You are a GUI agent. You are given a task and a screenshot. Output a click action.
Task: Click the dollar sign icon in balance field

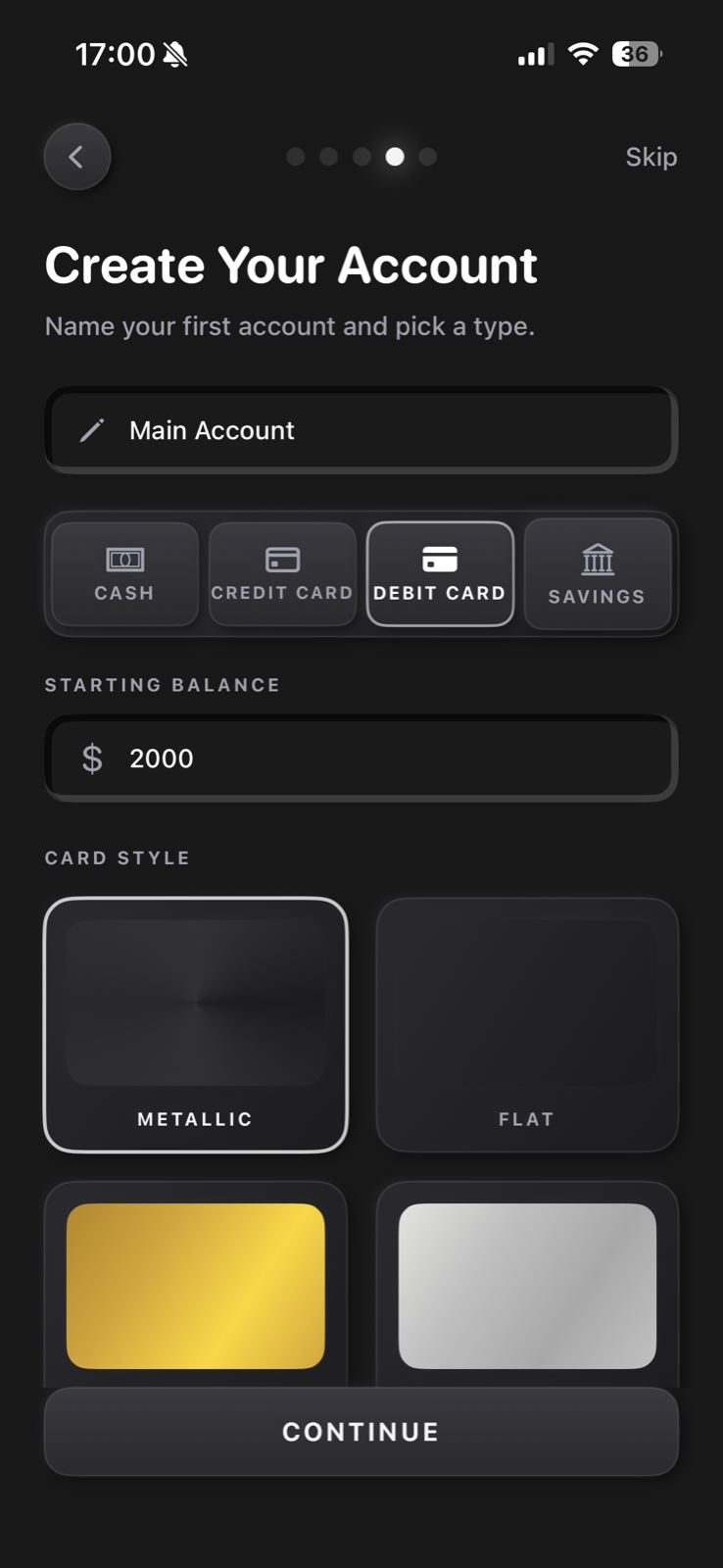pos(92,758)
